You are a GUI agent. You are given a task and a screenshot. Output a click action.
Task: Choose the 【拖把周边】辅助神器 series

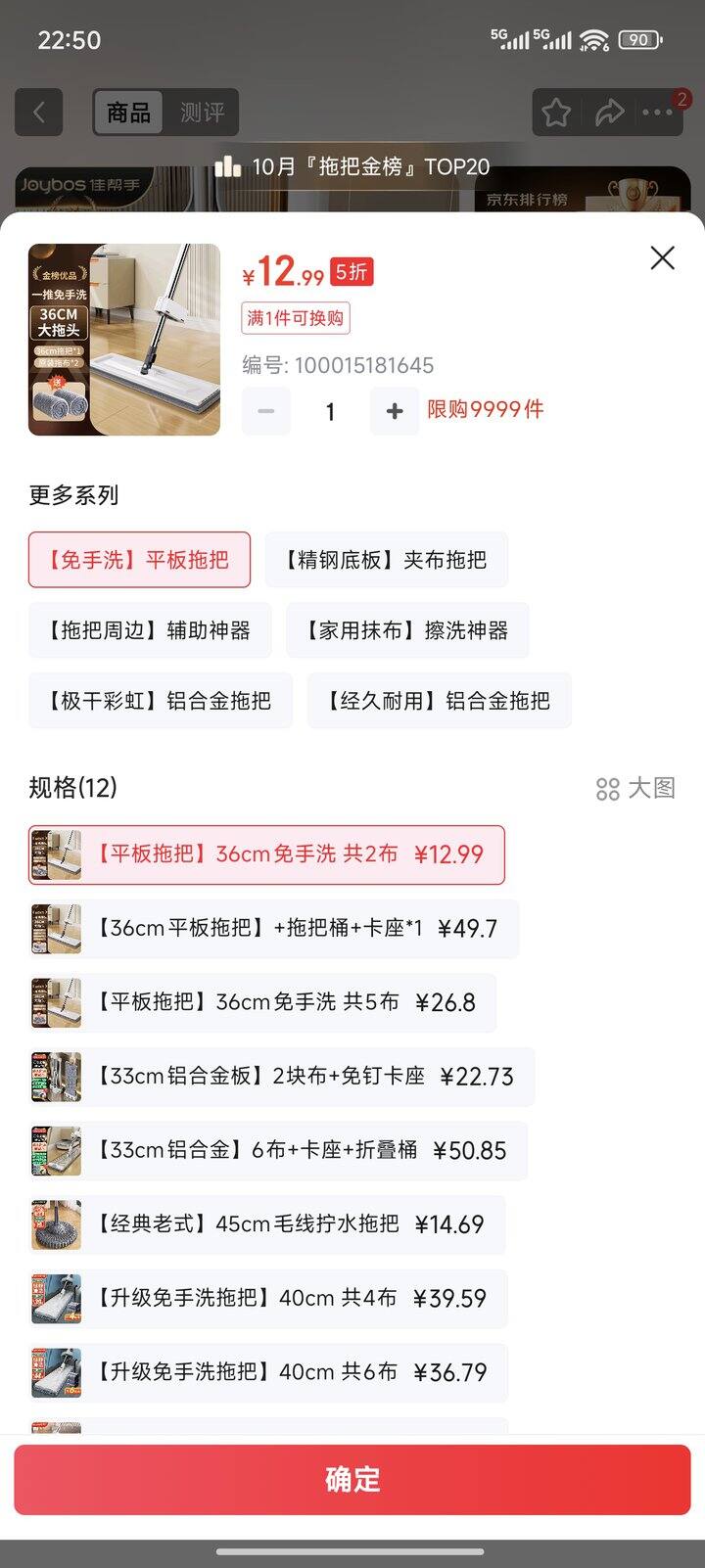[x=150, y=630]
